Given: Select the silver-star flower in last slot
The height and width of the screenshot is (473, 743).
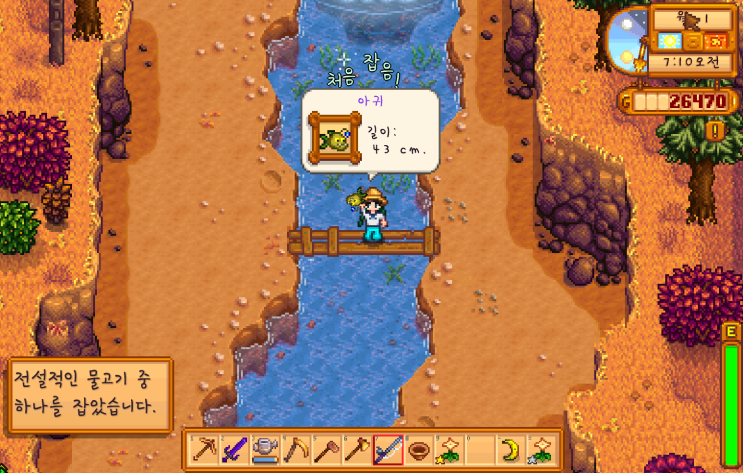Looking at the screenshot, I should (x=541, y=450).
